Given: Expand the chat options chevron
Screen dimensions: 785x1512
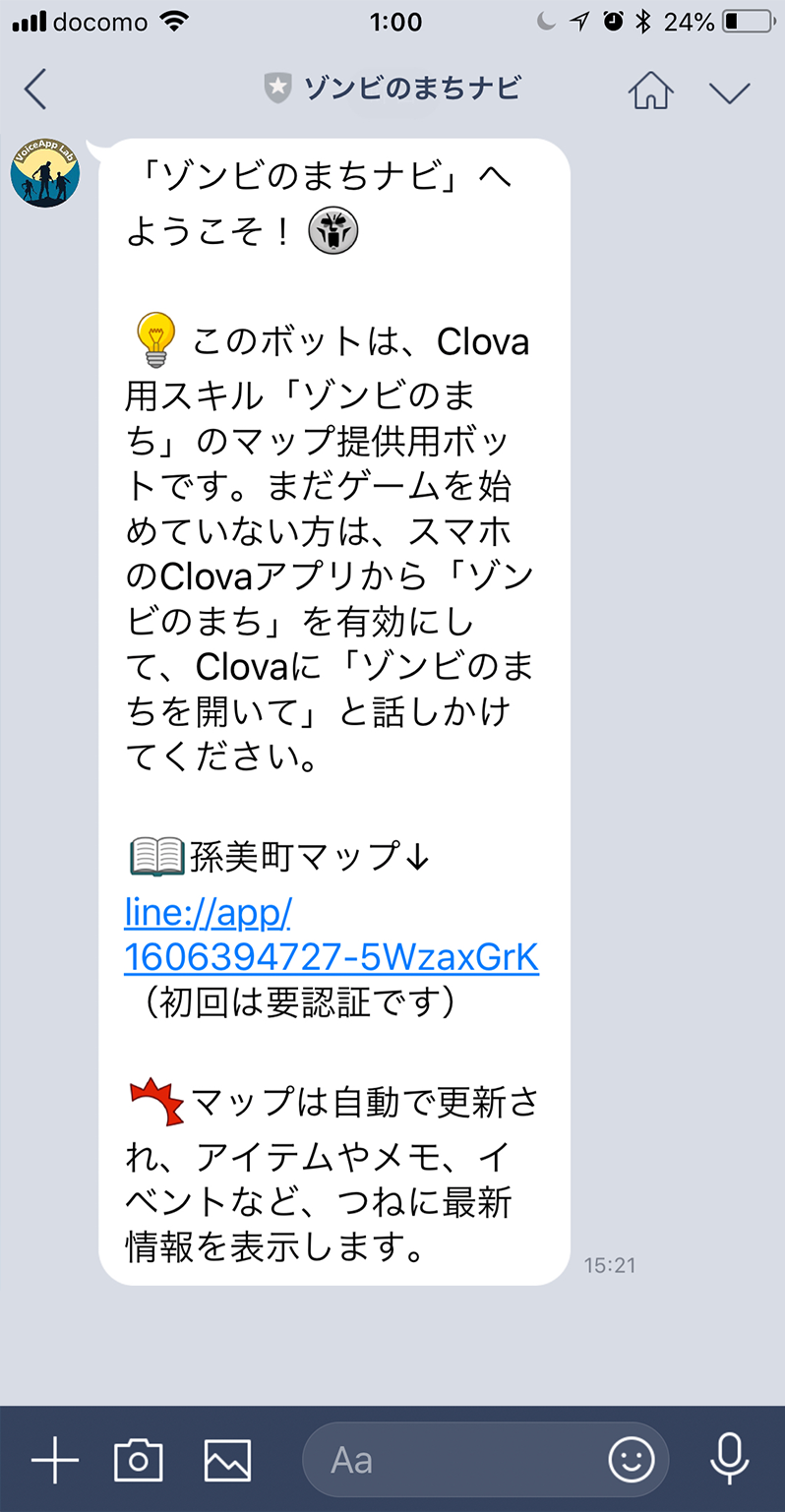Looking at the screenshot, I should click(x=729, y=92).
